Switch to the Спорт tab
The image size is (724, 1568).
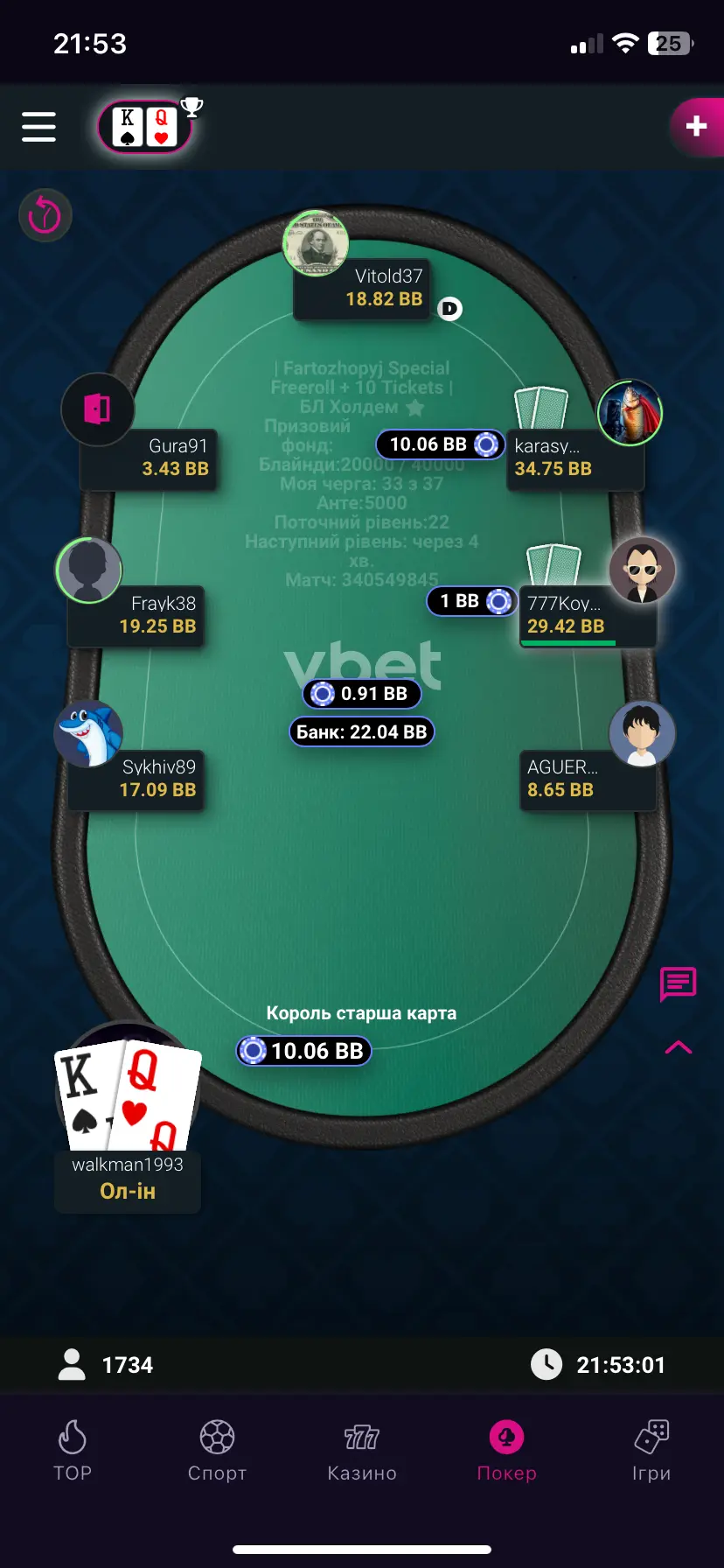[x=217, y=1452]
